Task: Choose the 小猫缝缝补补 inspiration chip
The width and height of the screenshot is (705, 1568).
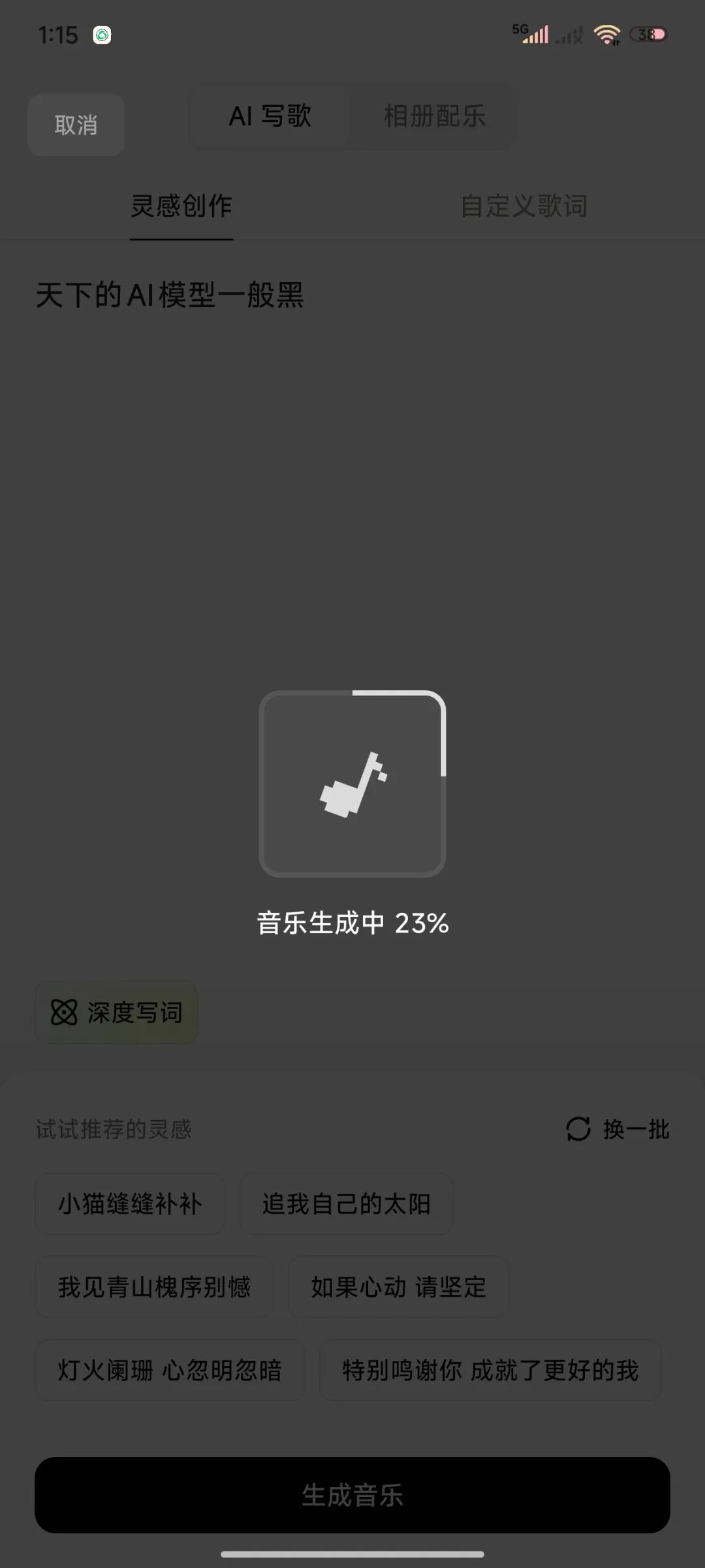Action: click(x=130, y=1204)
